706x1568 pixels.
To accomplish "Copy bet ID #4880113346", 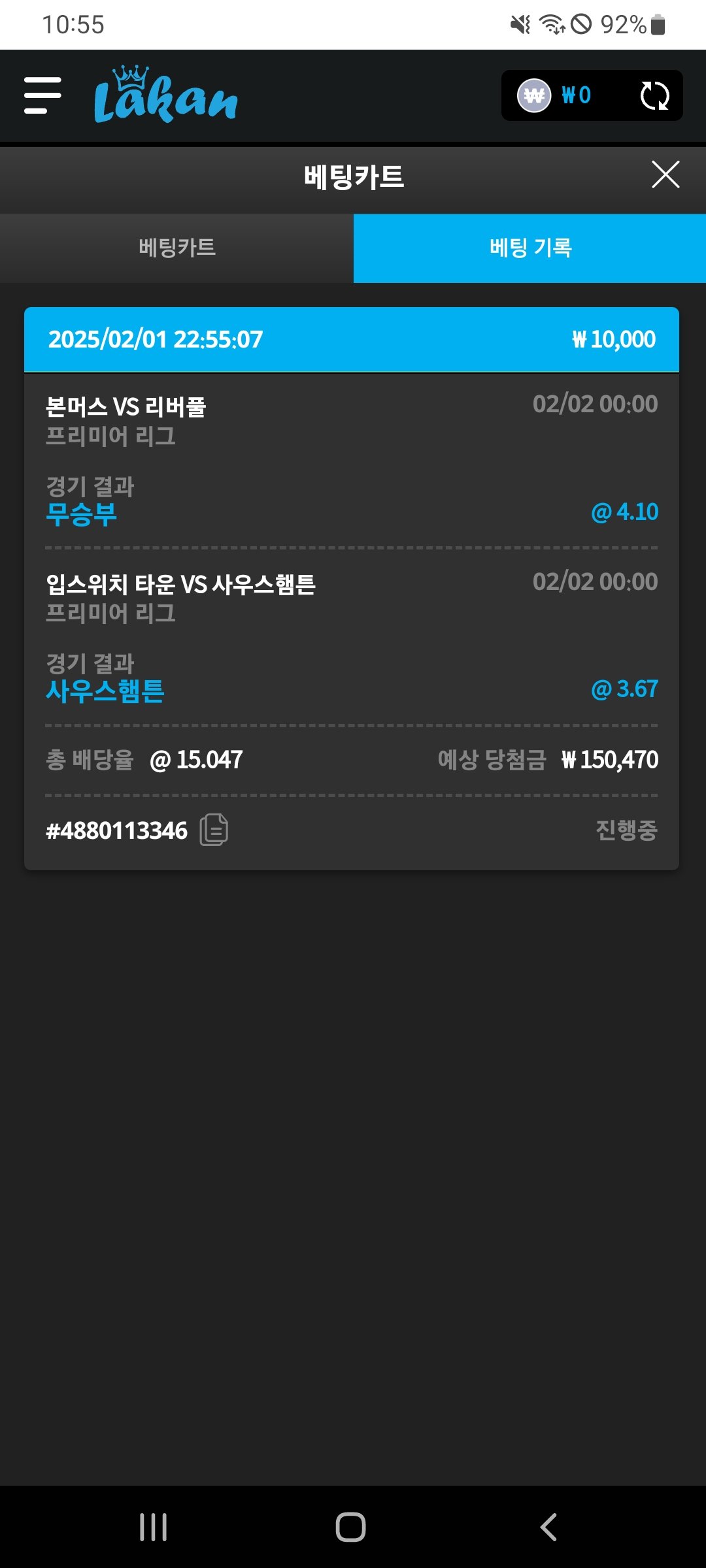I will (x=214, y=830).
